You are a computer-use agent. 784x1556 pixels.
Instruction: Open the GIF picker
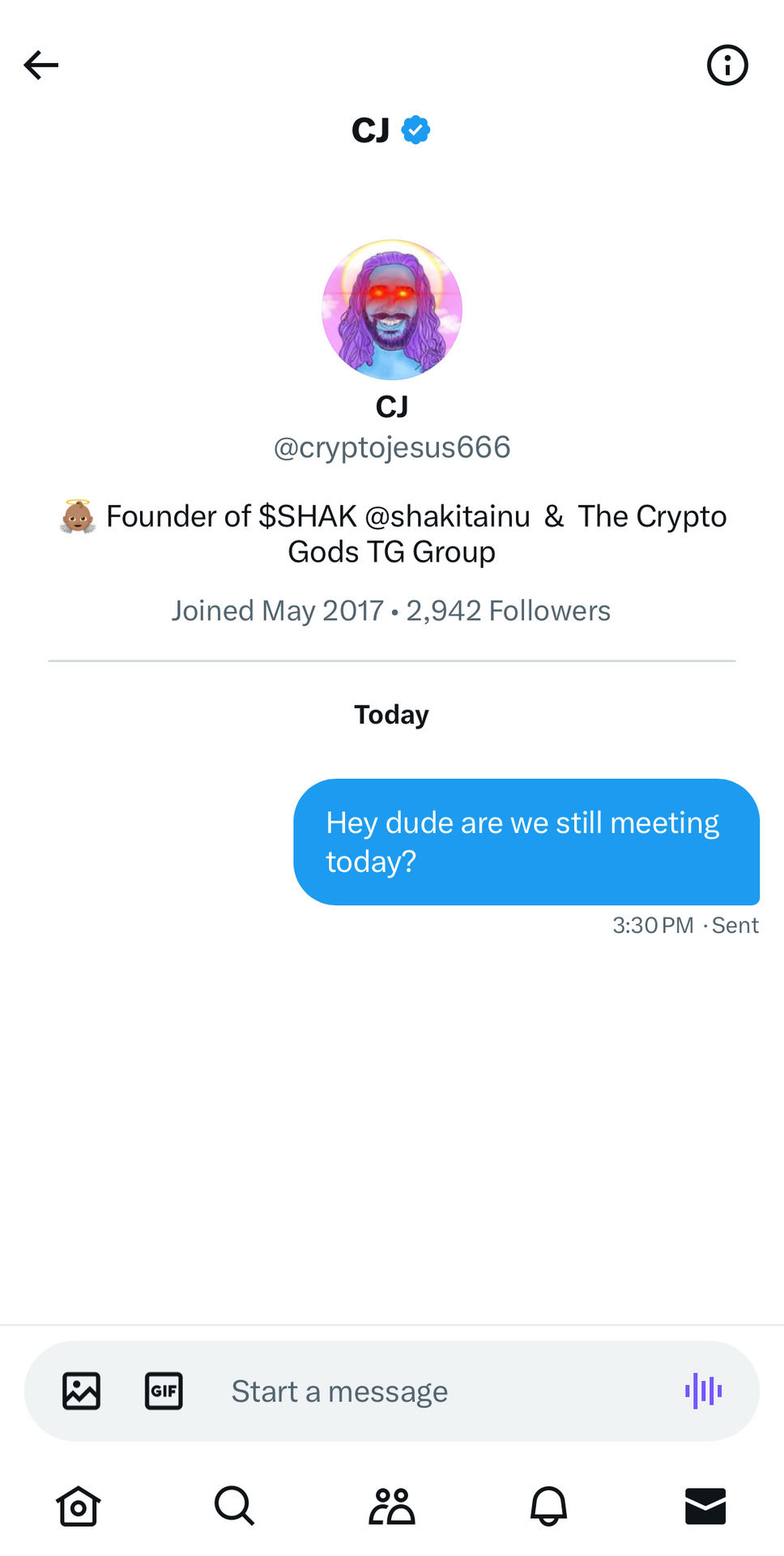click(164, 1391)
